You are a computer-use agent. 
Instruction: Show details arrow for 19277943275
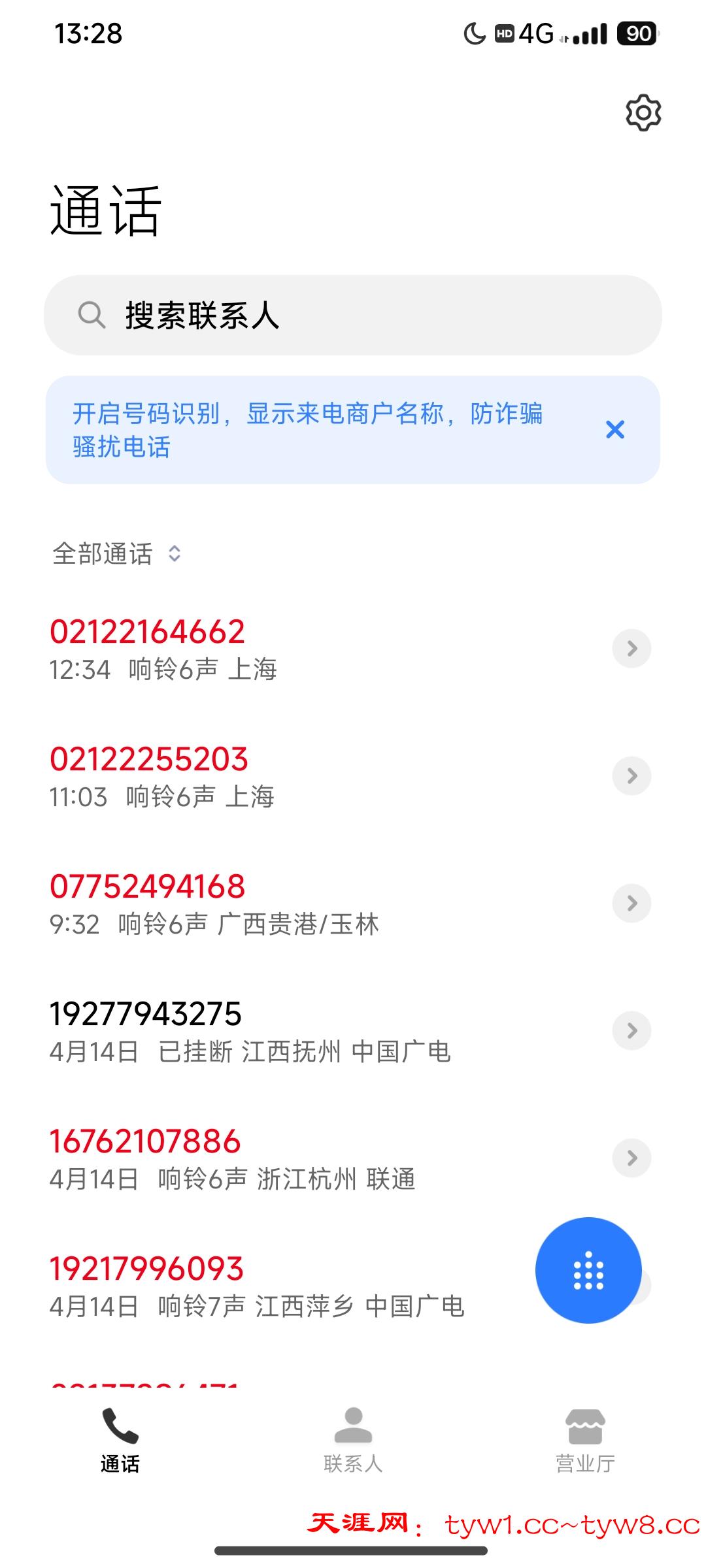[631, 1030]
